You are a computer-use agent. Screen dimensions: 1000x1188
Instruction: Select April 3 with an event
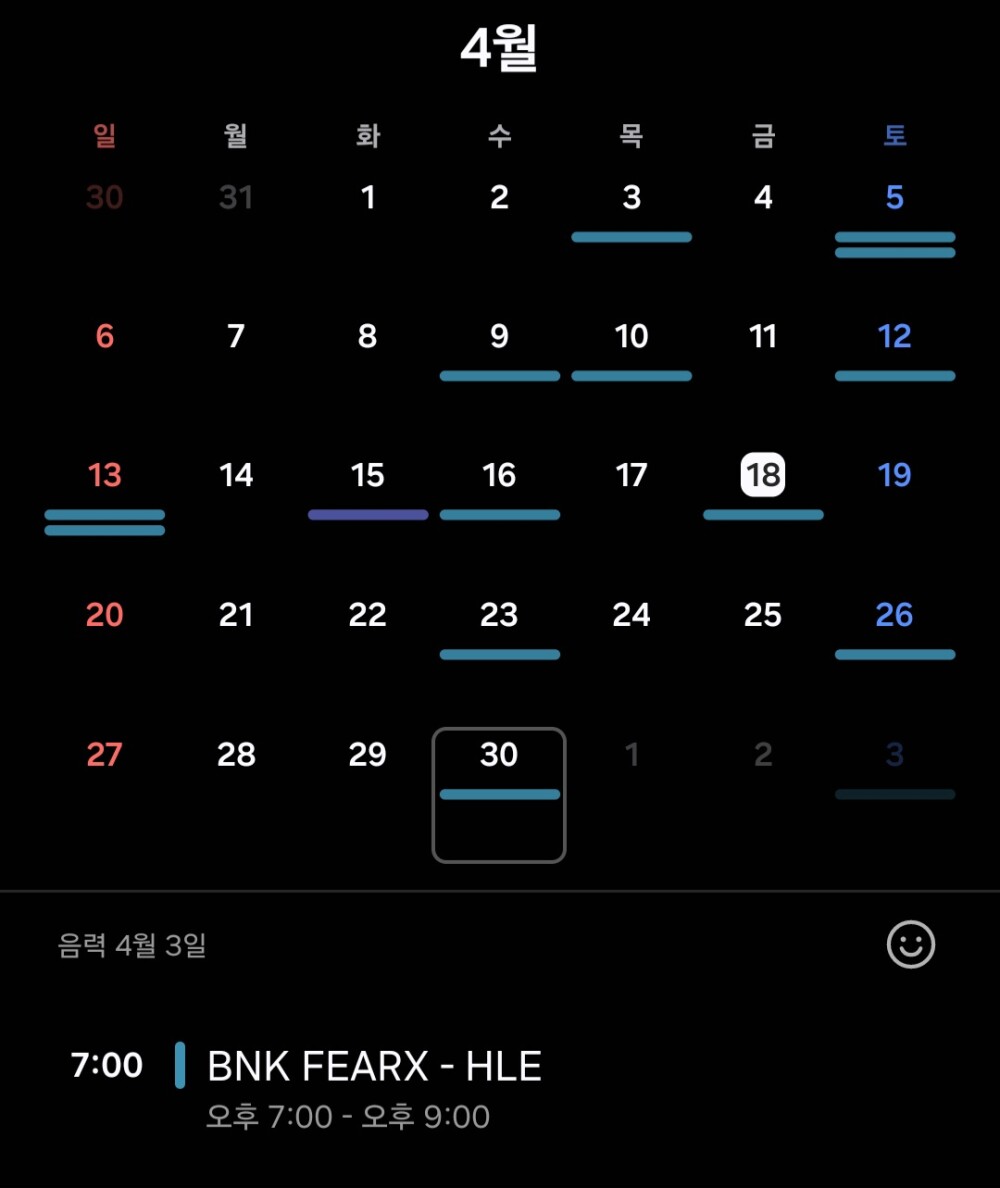pos(631,198)
